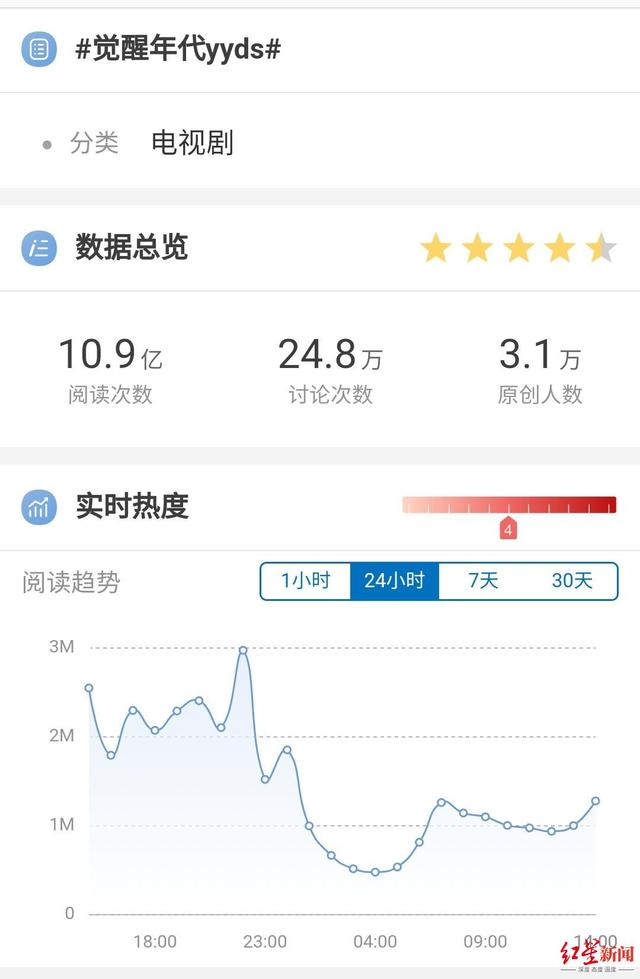
Task: Switch to the 30天 view
Action: point(572,581)
